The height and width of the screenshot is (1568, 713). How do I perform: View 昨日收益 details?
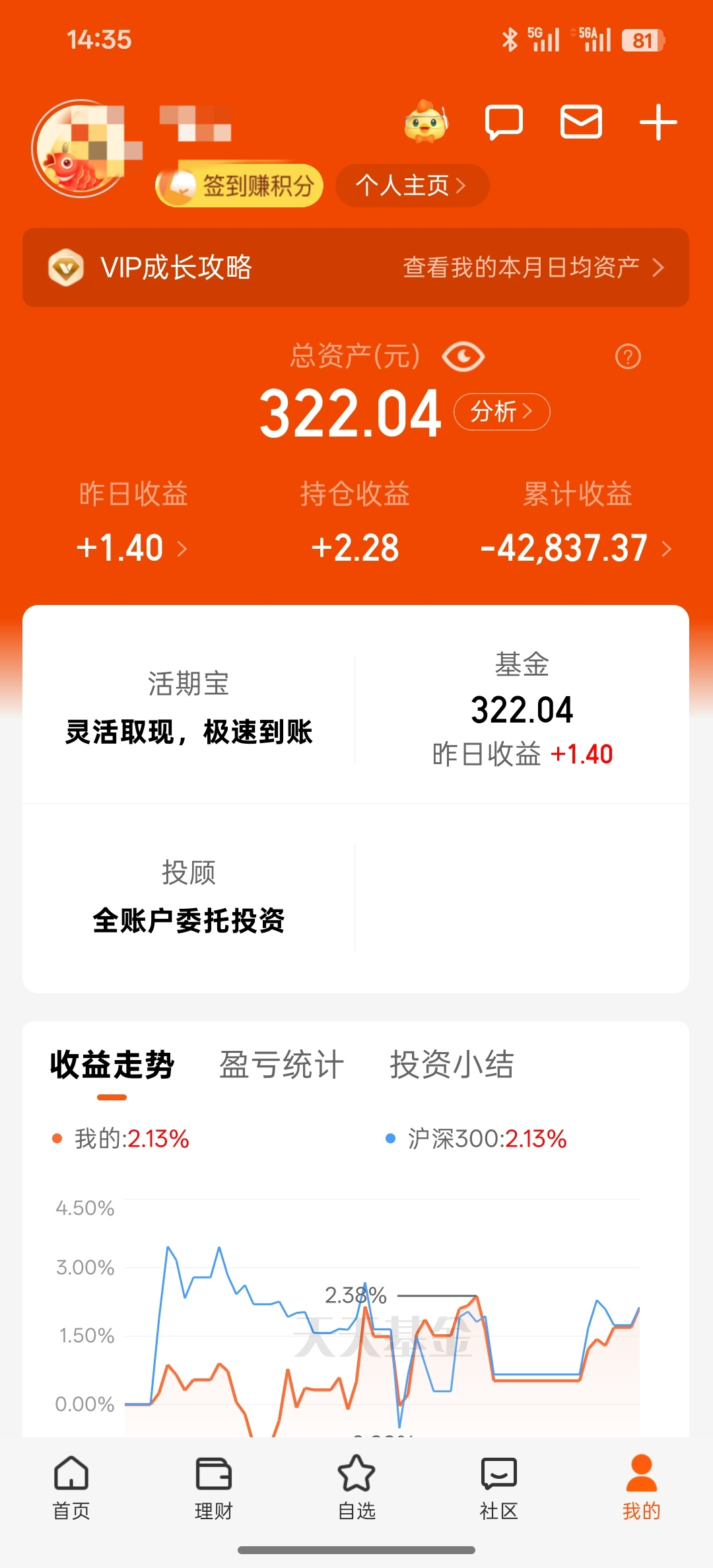point(133,548)
